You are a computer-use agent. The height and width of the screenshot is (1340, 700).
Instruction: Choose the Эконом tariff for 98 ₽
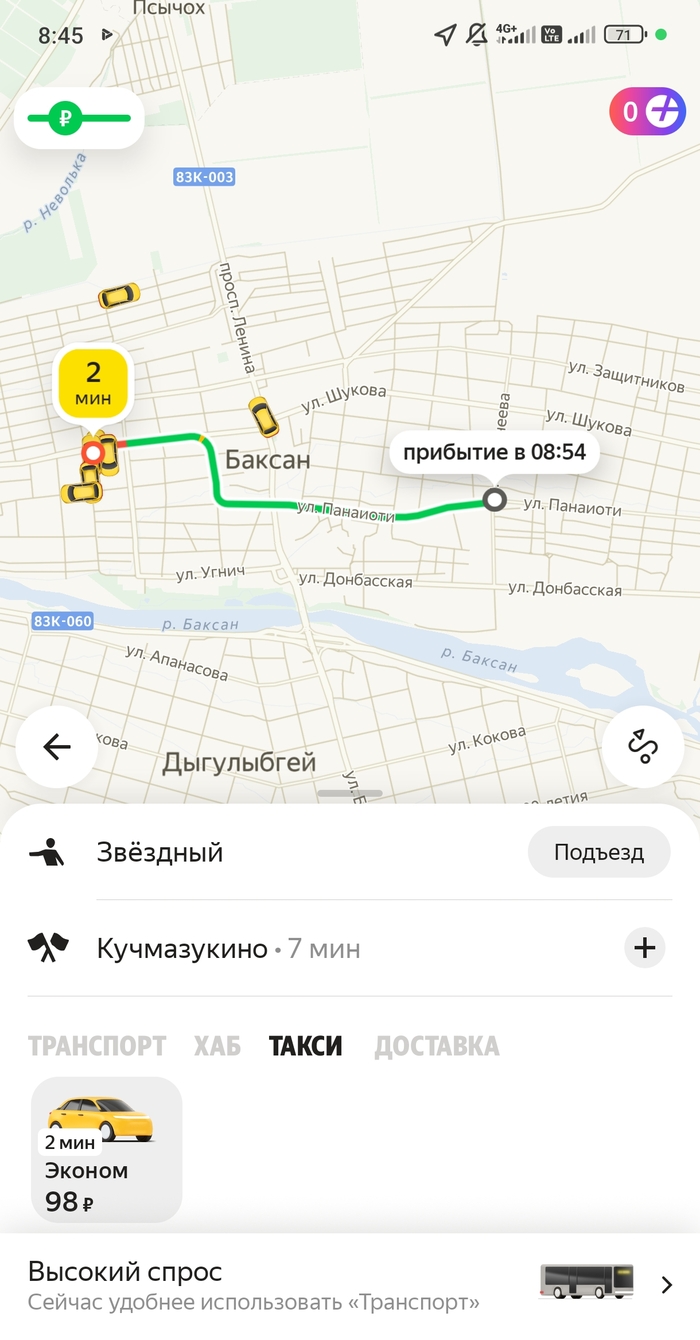click(x=107, y=1149)
